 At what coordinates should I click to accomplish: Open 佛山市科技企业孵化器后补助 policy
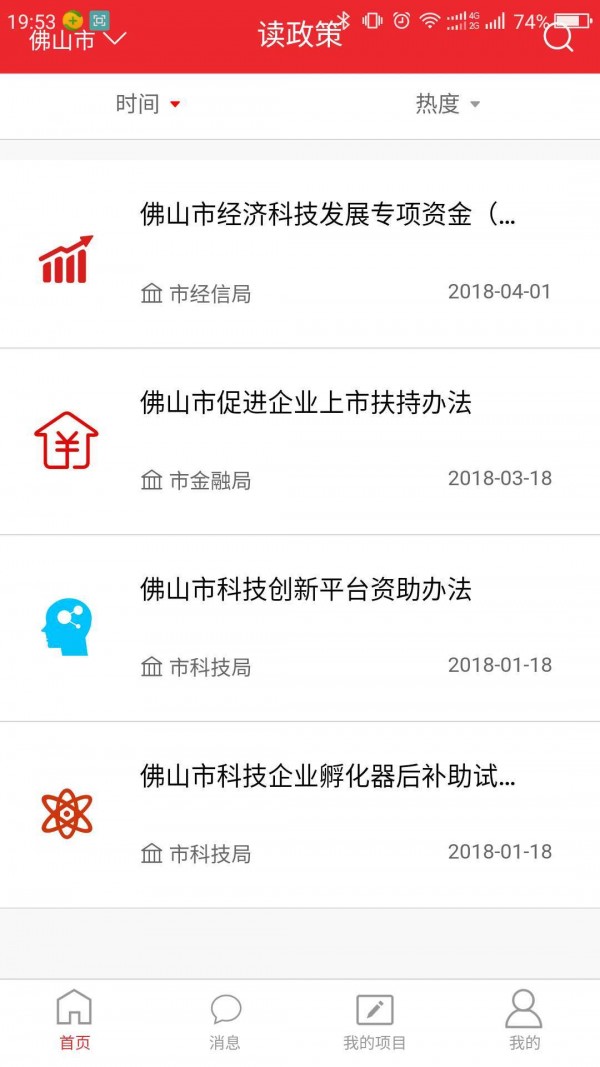pyautogui.click(x=328, y=776)
